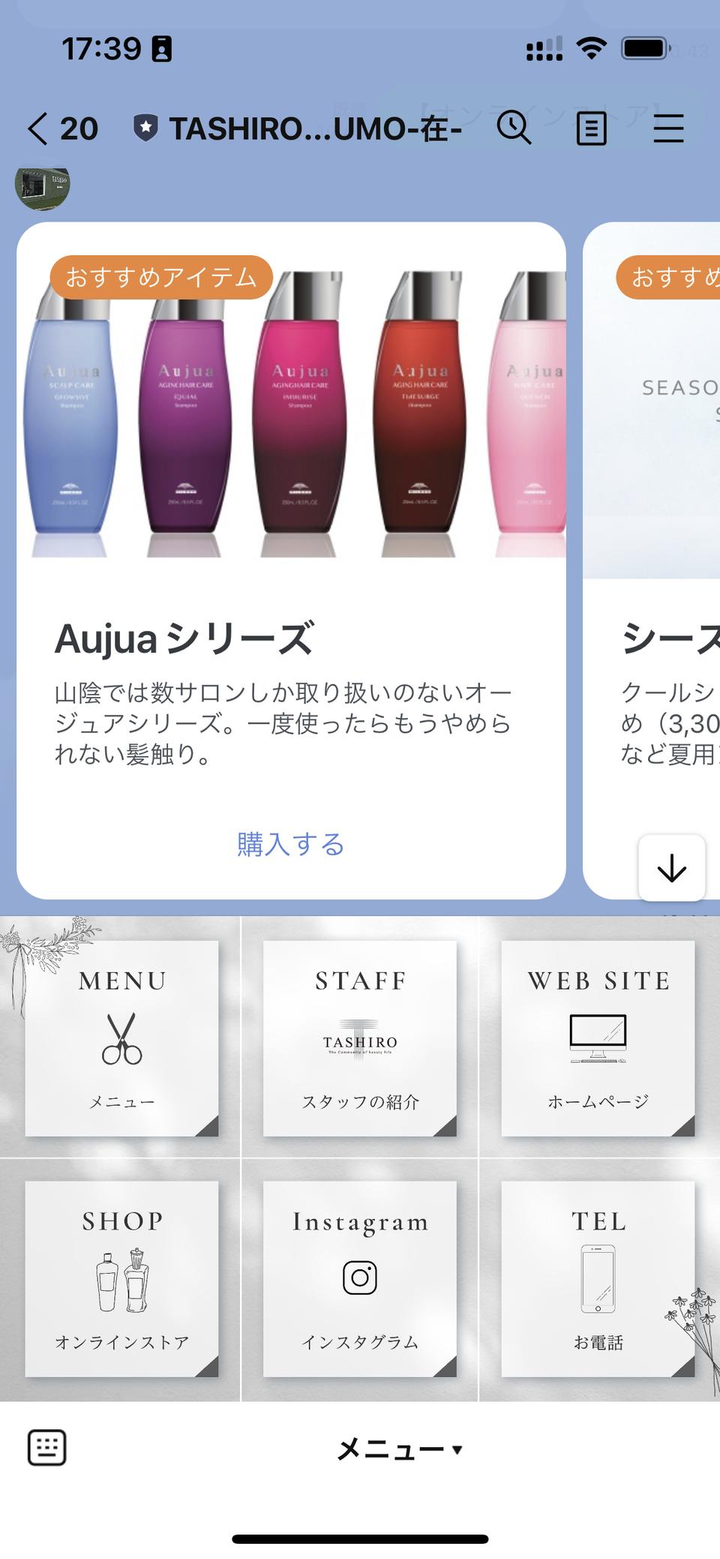The image size is (720, 1559).
Task: Open TASHIRO sender profile avatar
Action: point(42,188)
